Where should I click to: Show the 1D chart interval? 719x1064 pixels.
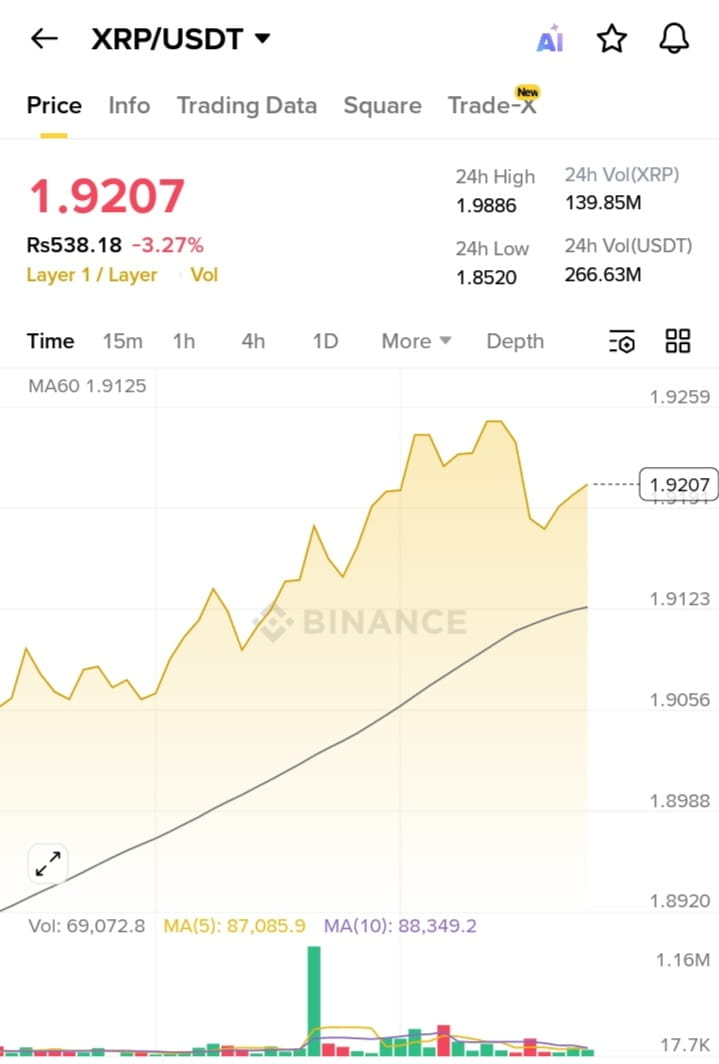coord(325,341)
